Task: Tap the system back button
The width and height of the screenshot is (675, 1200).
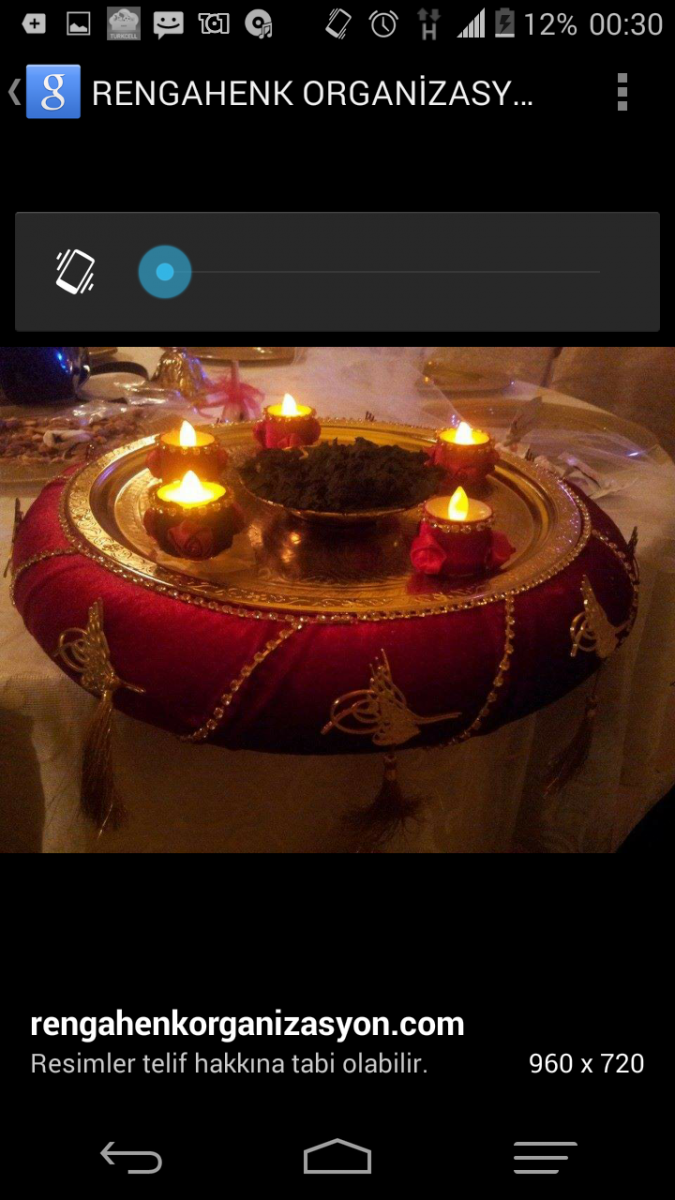Action: coord(131,1157)
